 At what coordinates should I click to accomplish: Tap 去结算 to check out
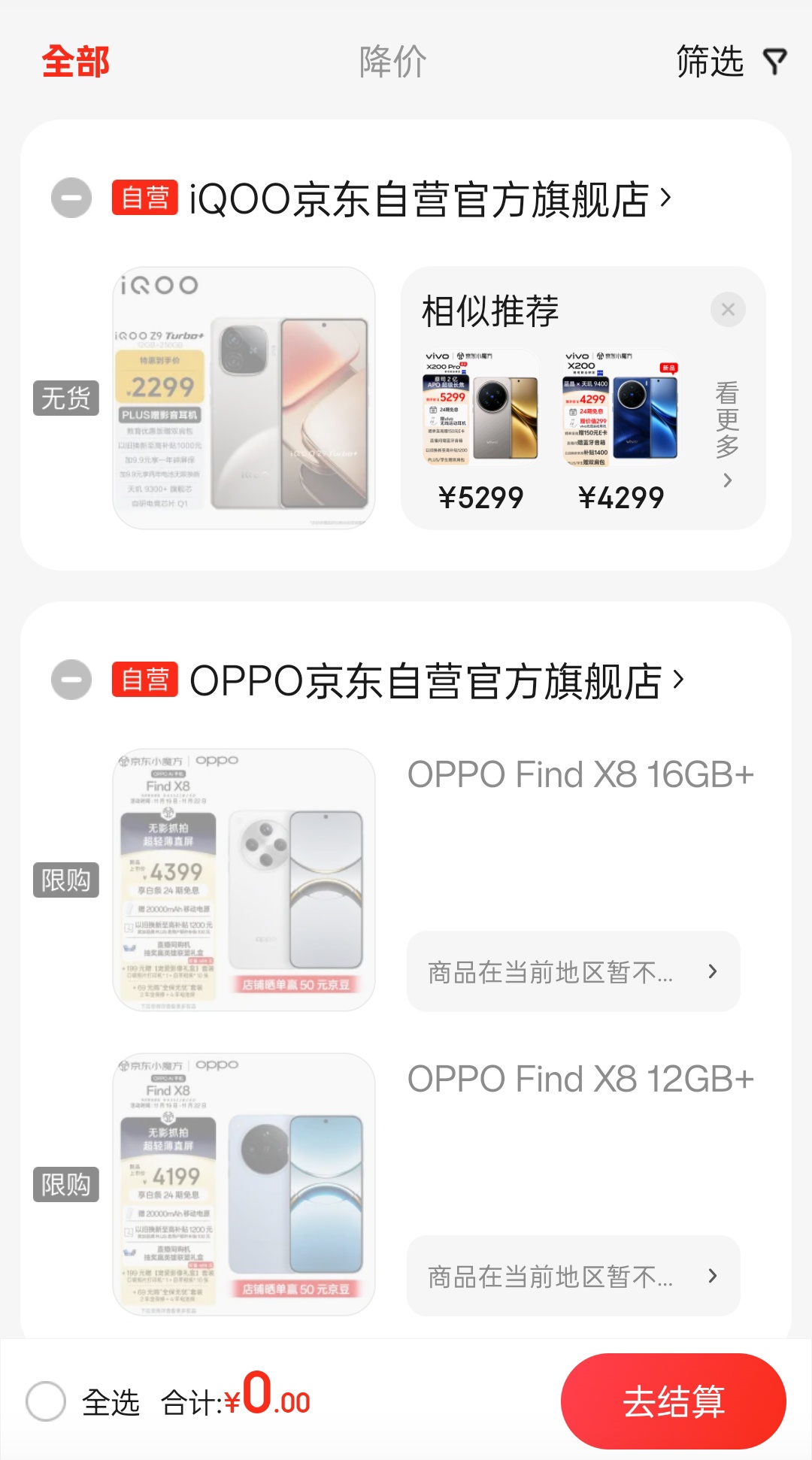pyautogui.click(x=674, y=1401)
